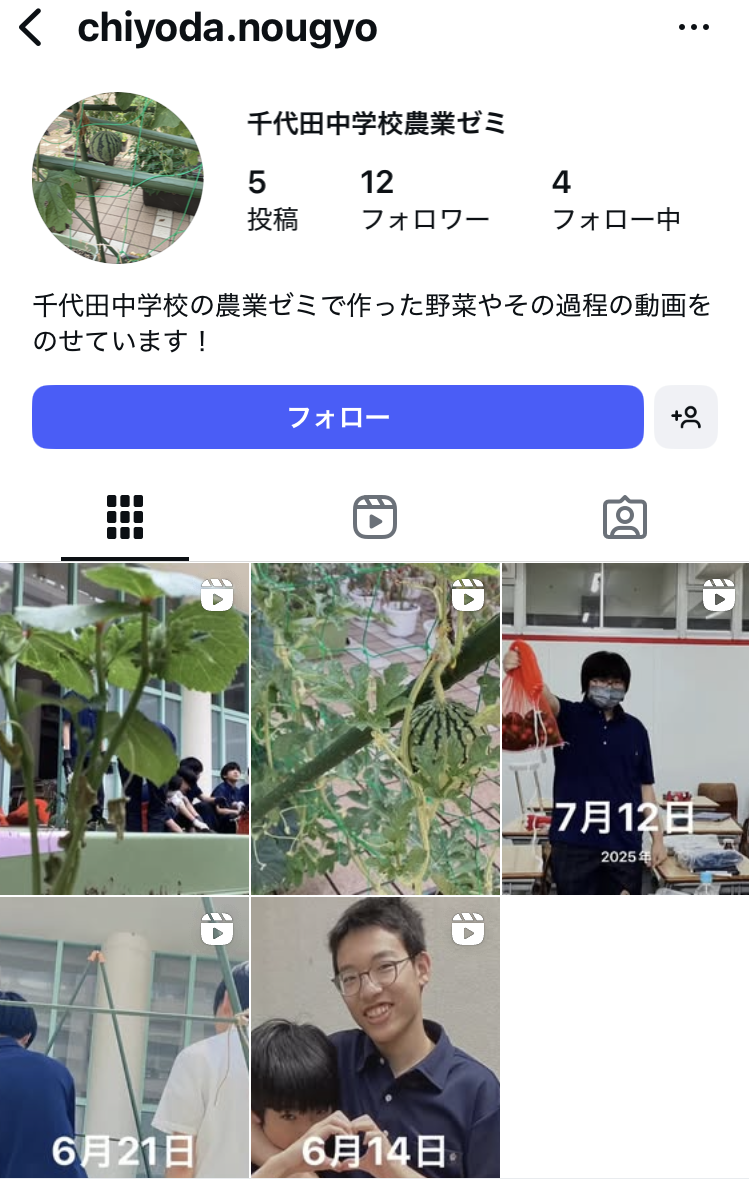This screenshot has width=749, height=1181.
Task: Switch to the Reels tab
Action: click(375, 518)
